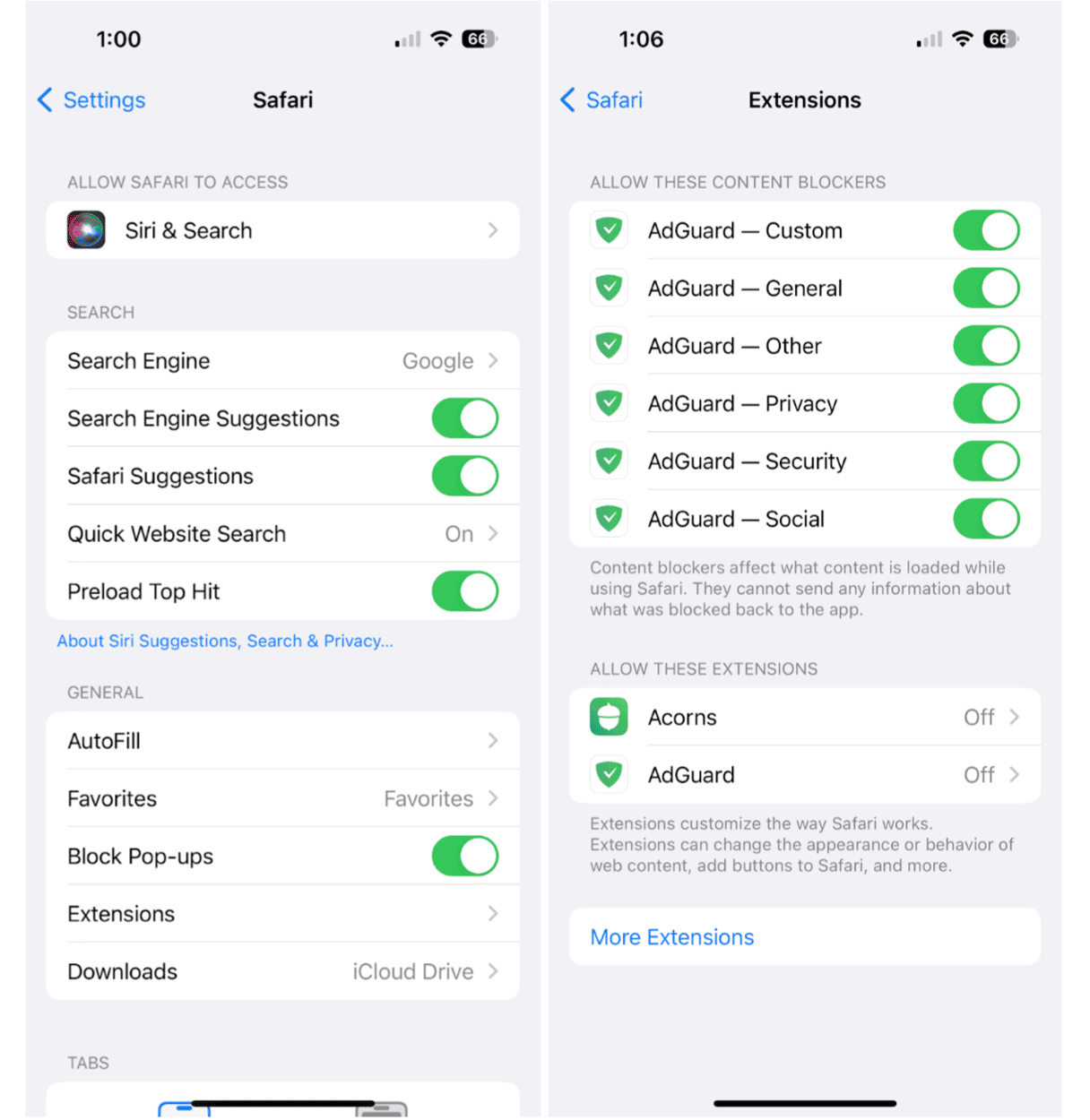The height and width of the screenshot is (1120, 1090).
Task: Open the Acorns extension settings
Action: [x=804, y=718]
